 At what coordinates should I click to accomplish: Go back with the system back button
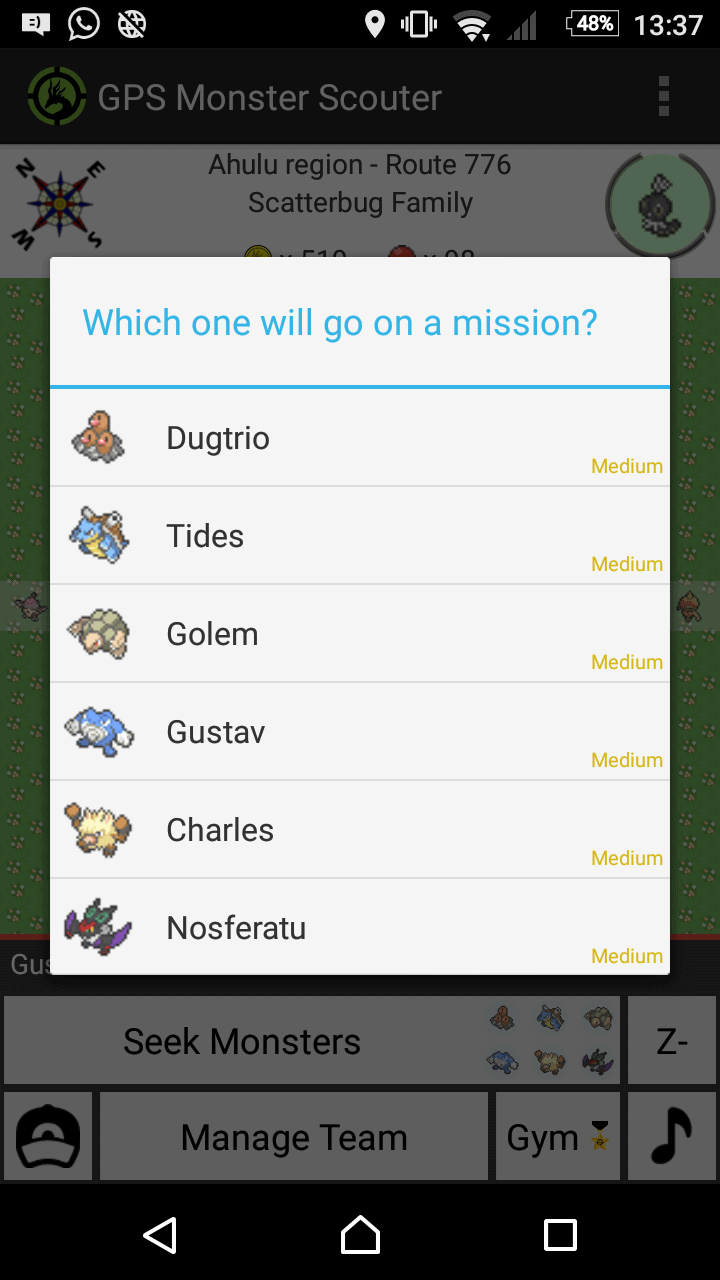click(160, 1235)
